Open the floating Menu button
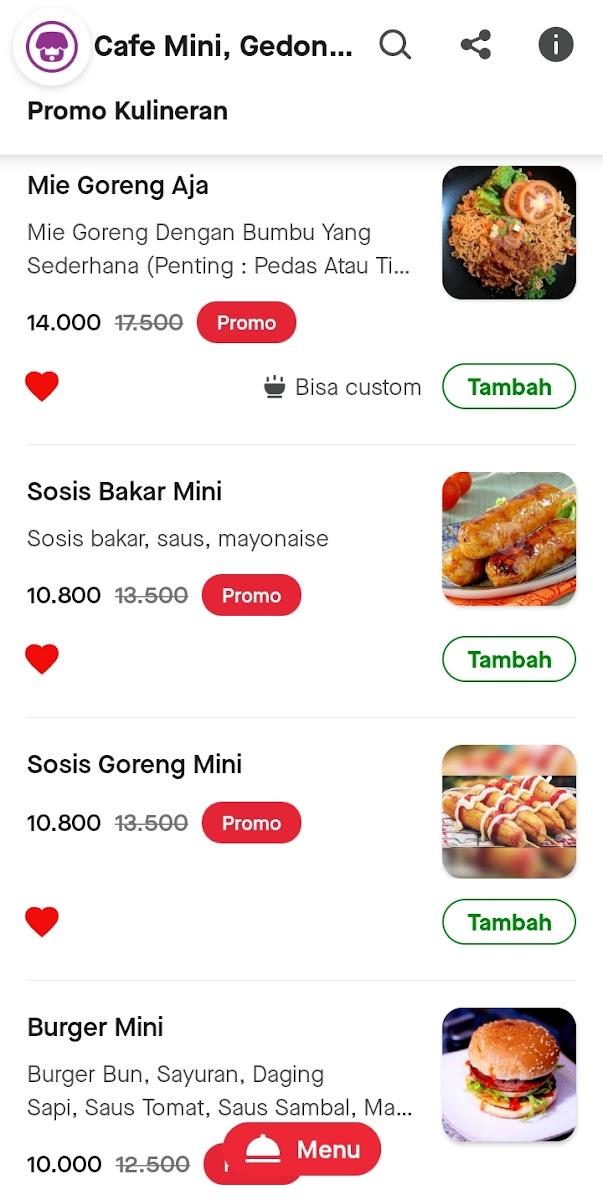The width and height of the screenshot is (603, 1200). point(302,1150)
